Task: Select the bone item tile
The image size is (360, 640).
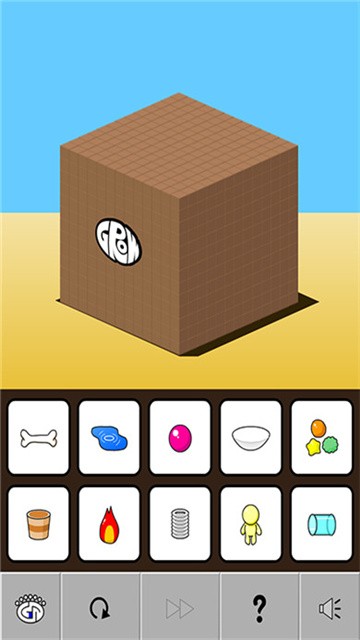Action: (x=38, y=437)
